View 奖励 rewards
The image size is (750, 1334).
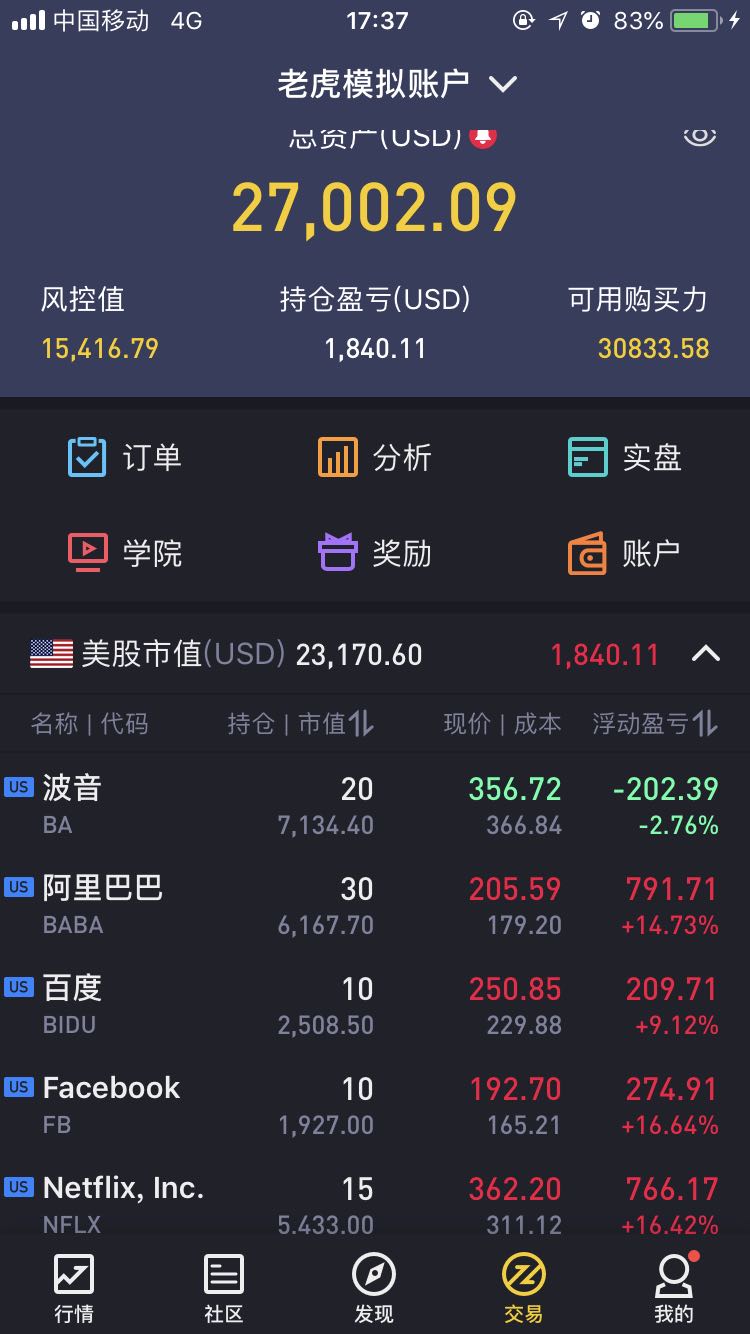tap(374, 552)
